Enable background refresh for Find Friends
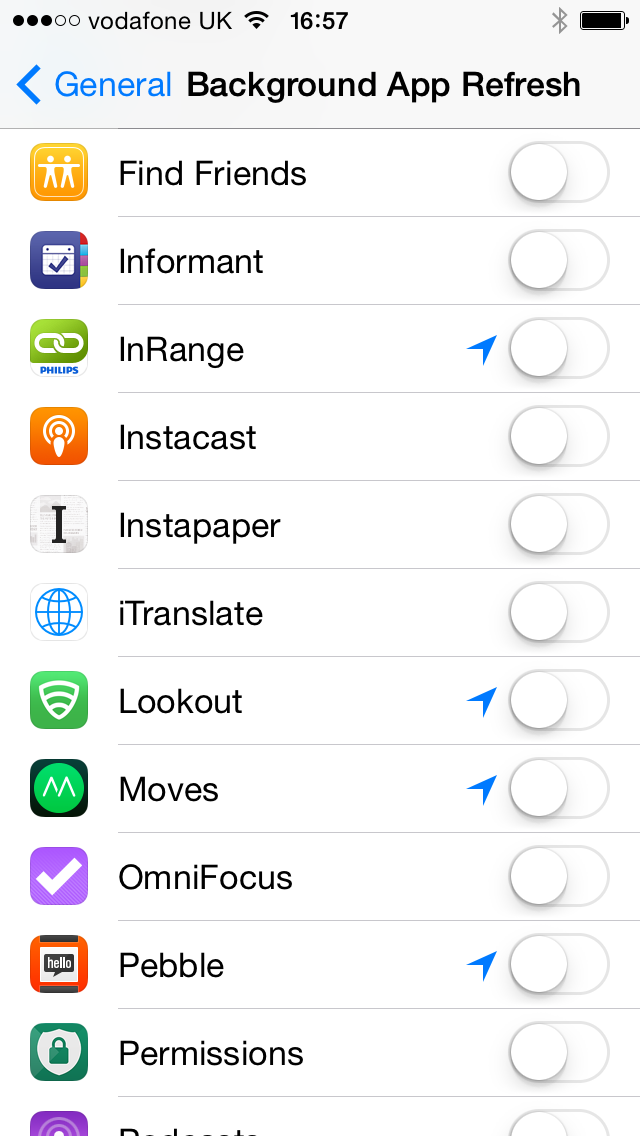The image size is (640, 1136). point(559,172)
